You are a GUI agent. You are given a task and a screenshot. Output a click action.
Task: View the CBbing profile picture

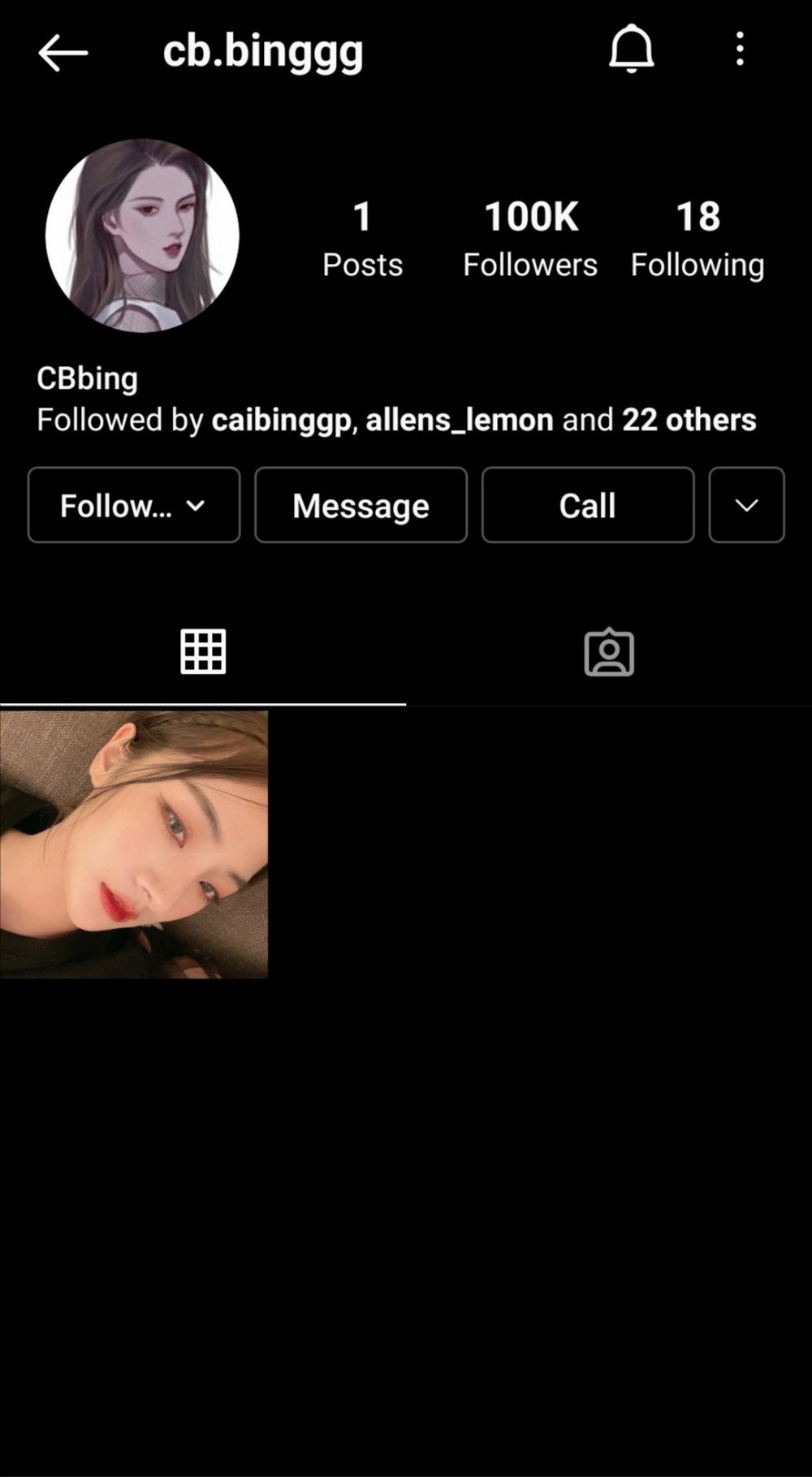(x=142, y=235)
